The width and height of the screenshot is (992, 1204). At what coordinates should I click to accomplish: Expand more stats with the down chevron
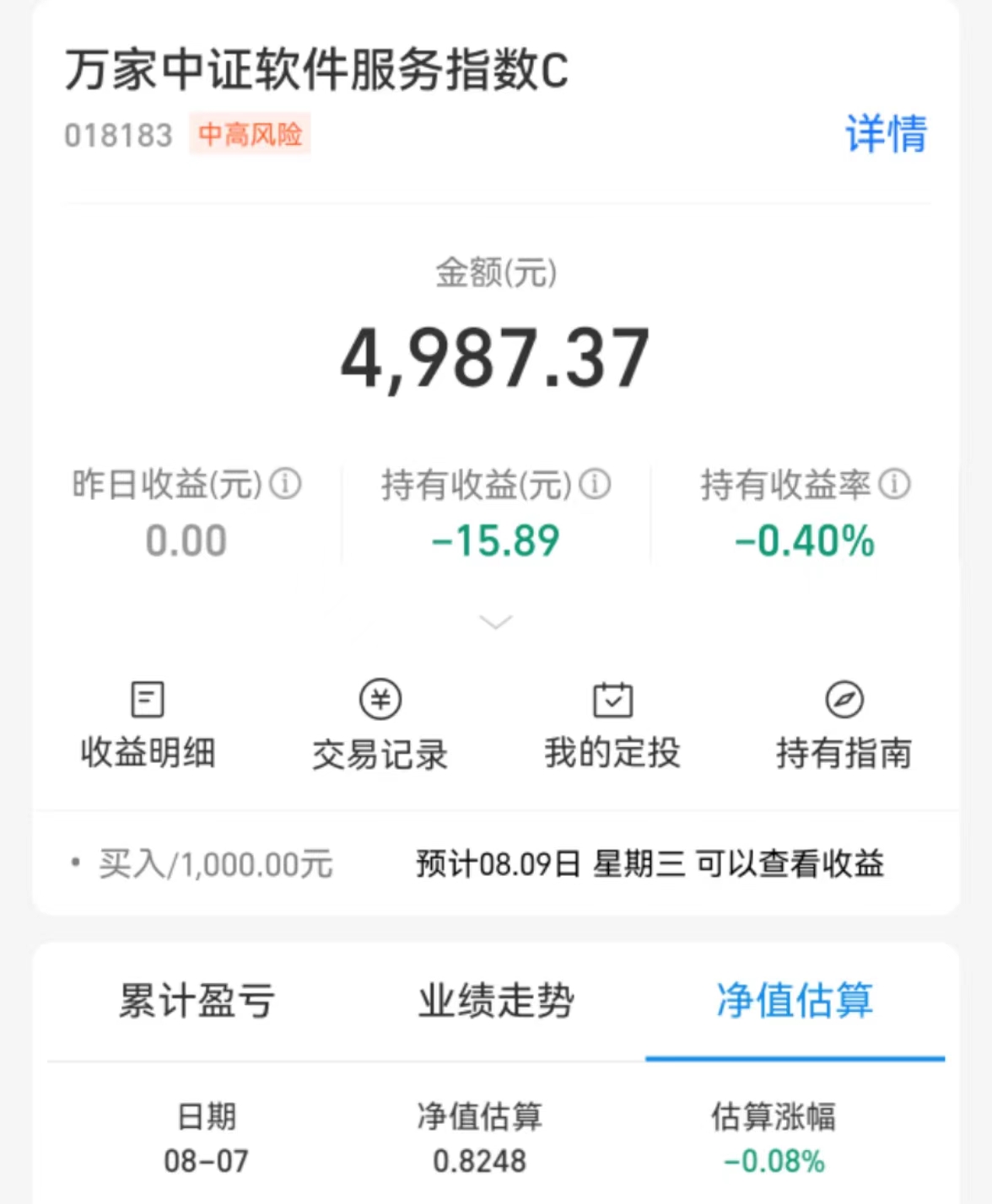[x=495, y=622]
